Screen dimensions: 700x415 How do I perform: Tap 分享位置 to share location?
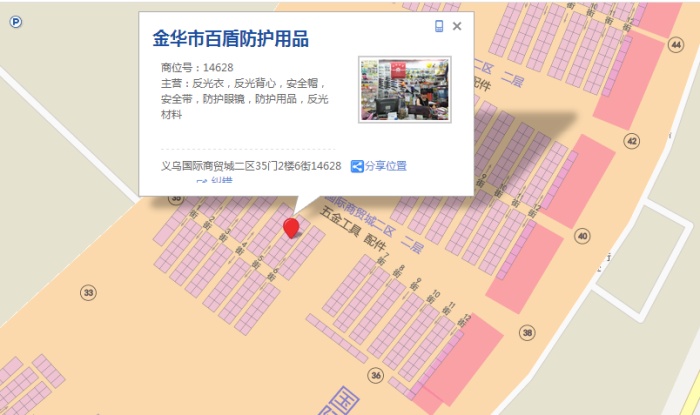(379, 166)
